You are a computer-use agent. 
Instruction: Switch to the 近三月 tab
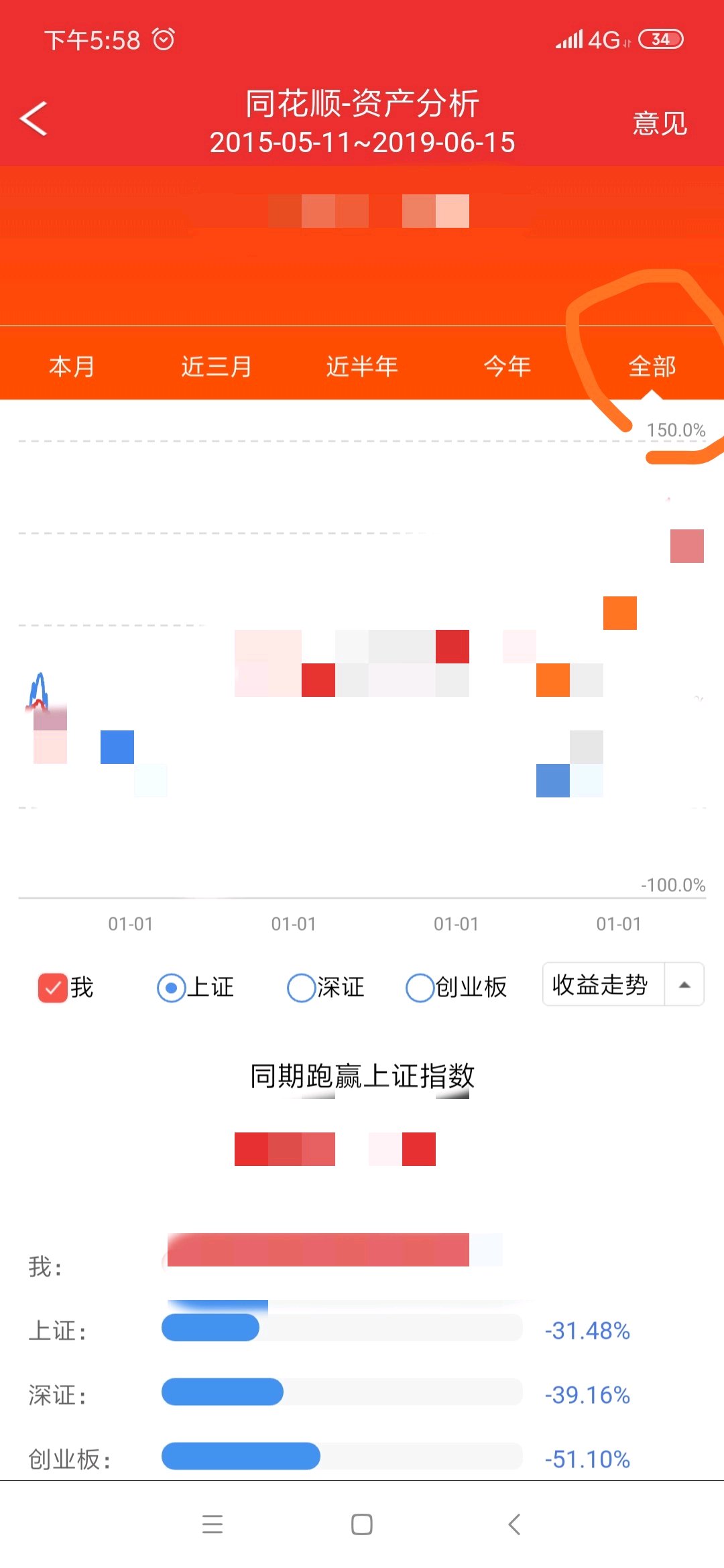[x=217, y=367]
